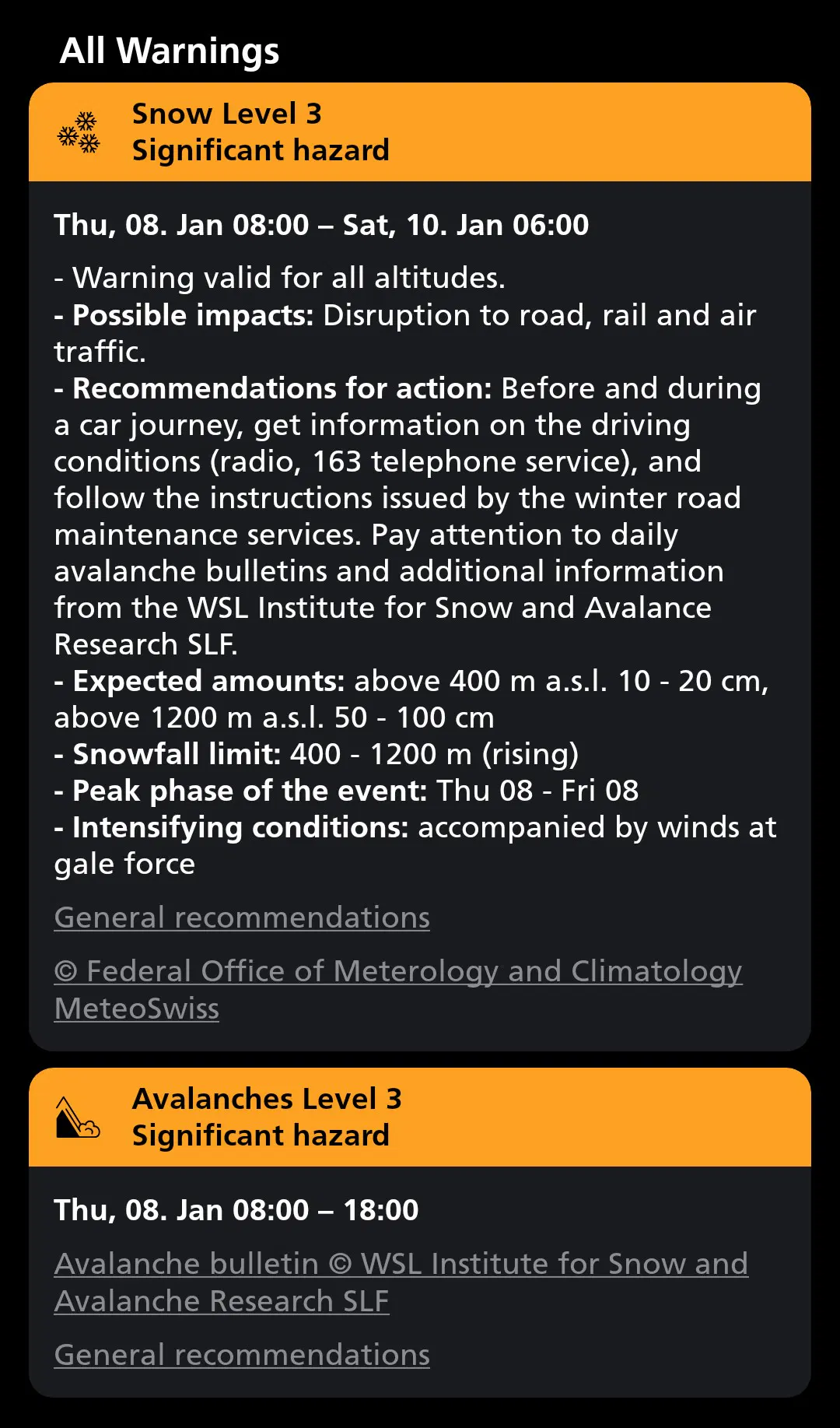Open General recommendations under the Snow warning
Image resolution: width=840 pixels, height=1428 pixels.
242,917
